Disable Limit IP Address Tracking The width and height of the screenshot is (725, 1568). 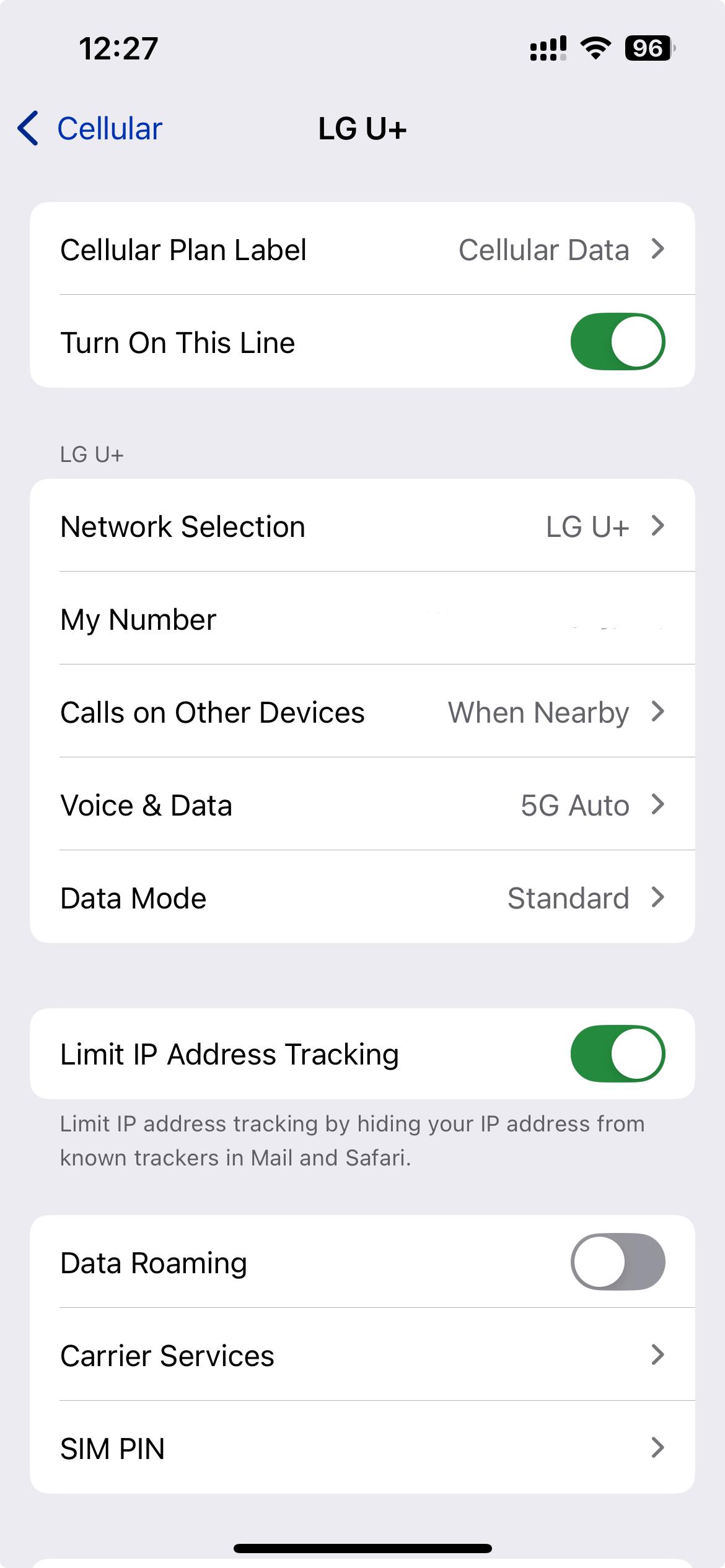pyautogui.click(x=617, y=1054)
